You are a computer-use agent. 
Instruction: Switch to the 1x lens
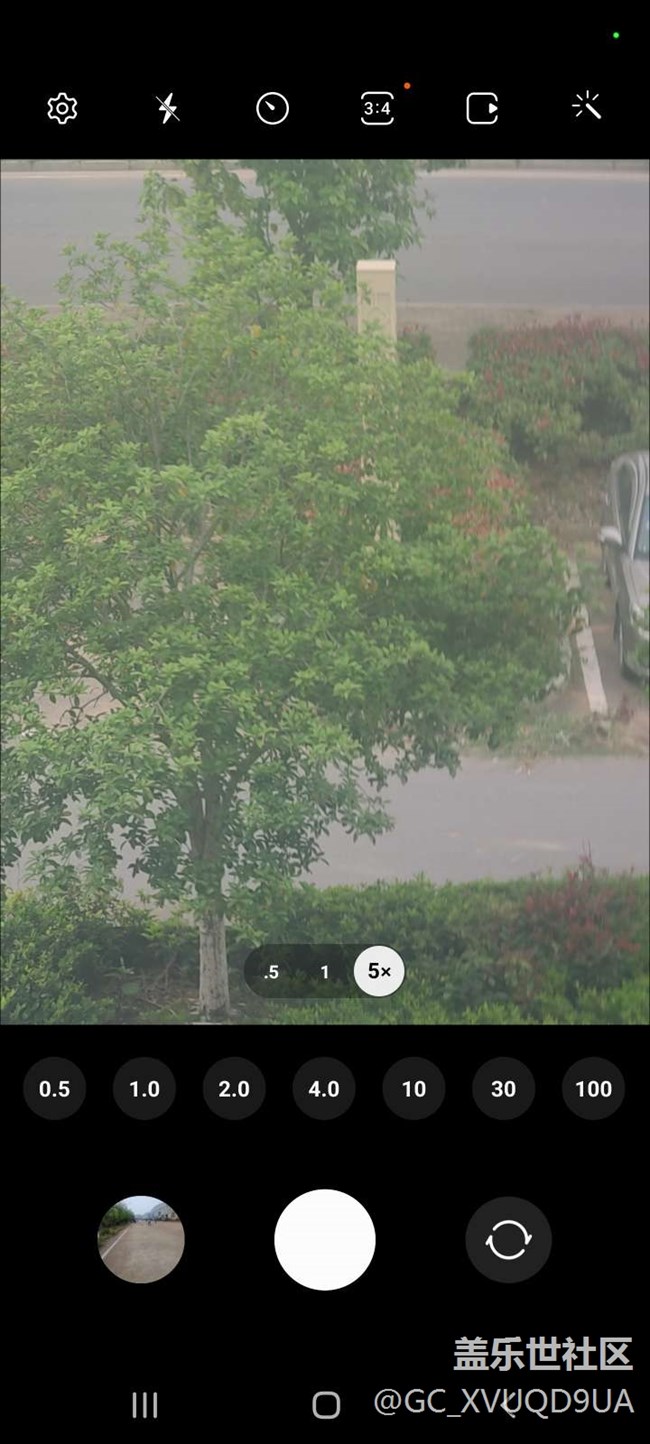coord(324,972)
